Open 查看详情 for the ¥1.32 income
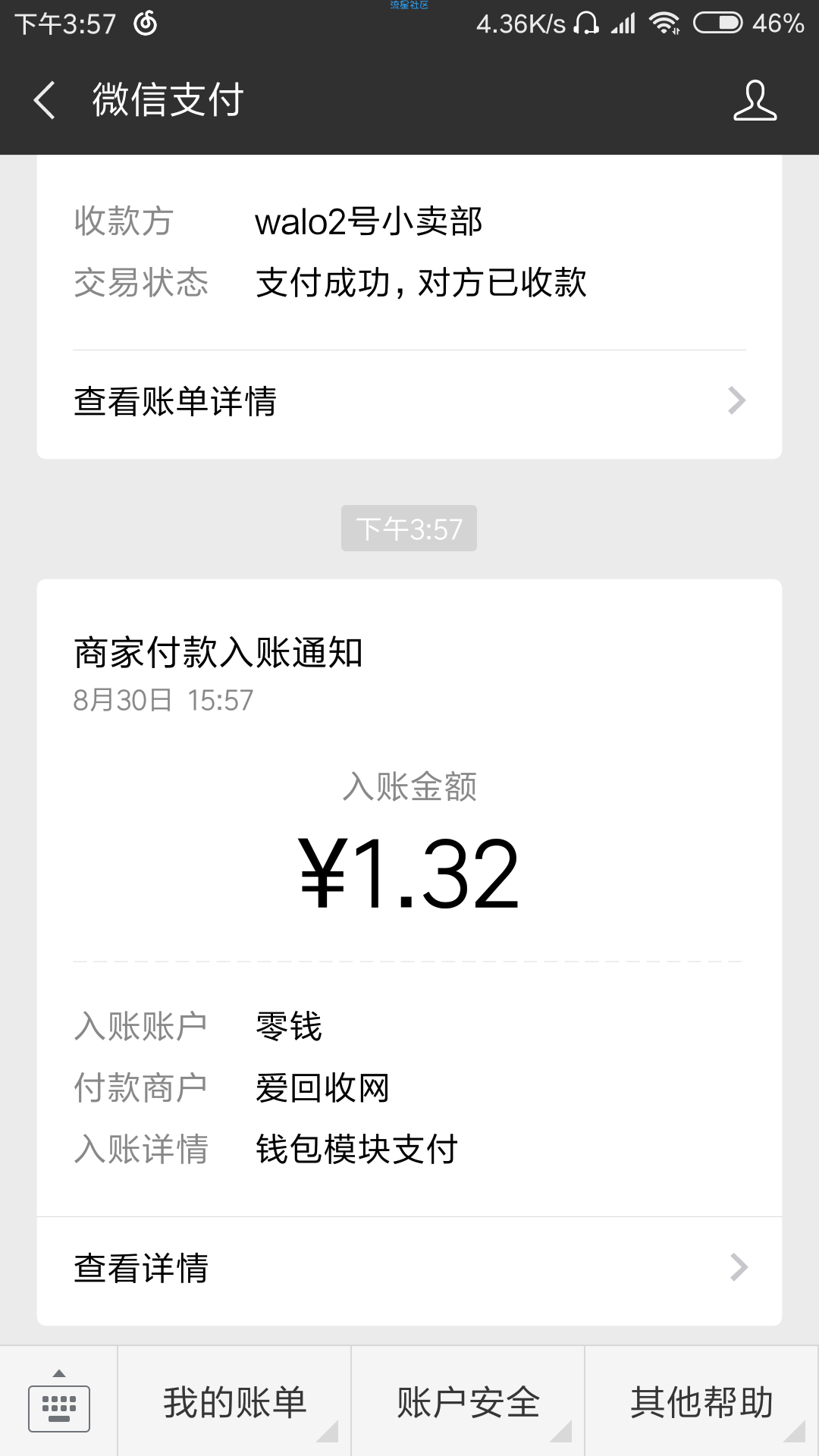Screen dimensions: 819x1456 409,1268
